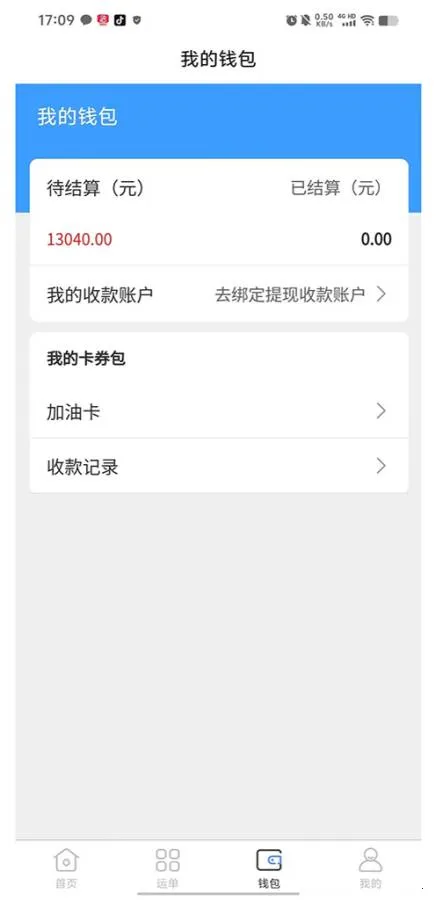The image size is (439, 900).
Task: Open 收款记录 payment records
Action: (x=219, y=466)
